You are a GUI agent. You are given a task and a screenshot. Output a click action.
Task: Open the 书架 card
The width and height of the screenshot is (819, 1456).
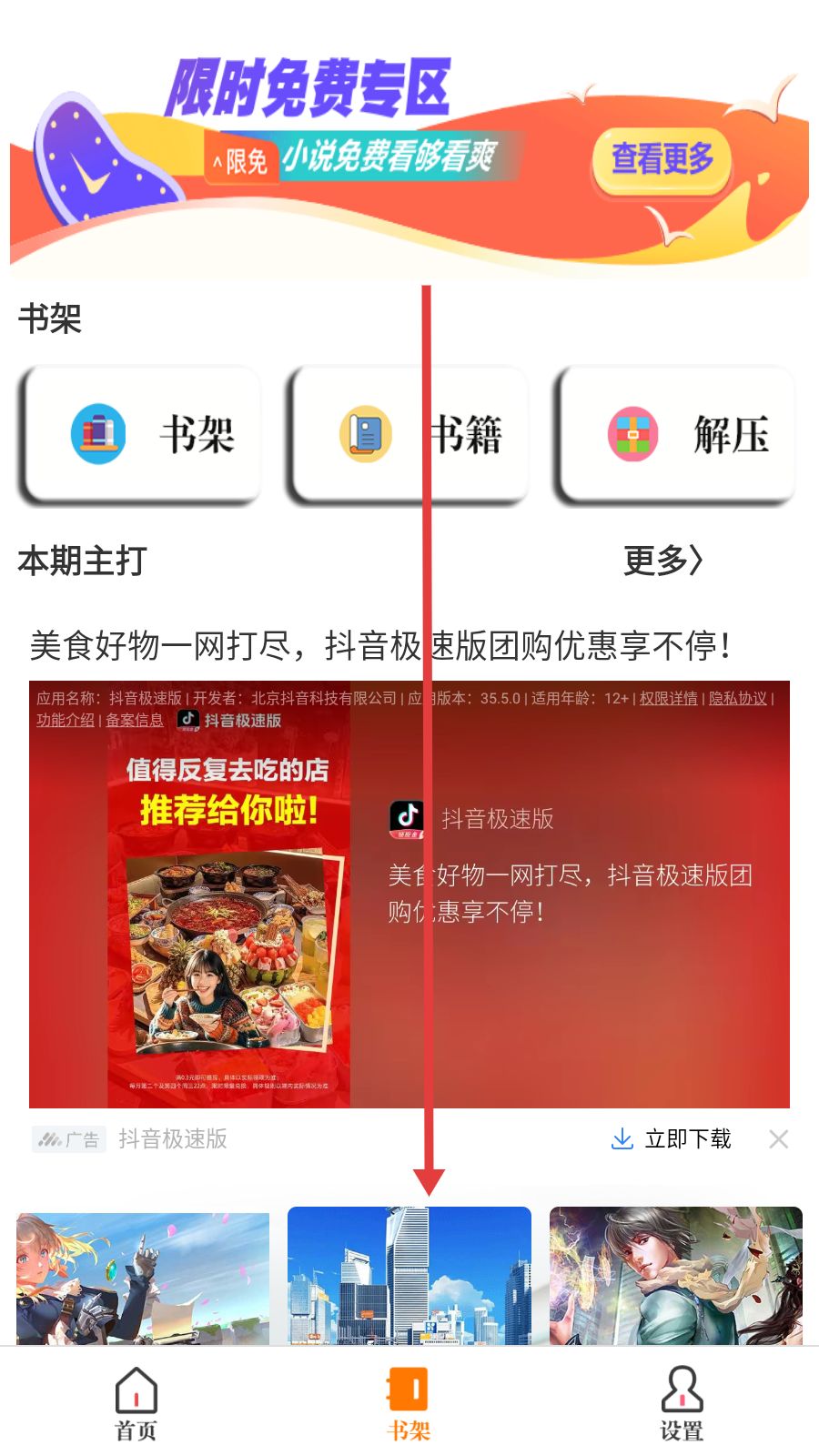[140, 435]
